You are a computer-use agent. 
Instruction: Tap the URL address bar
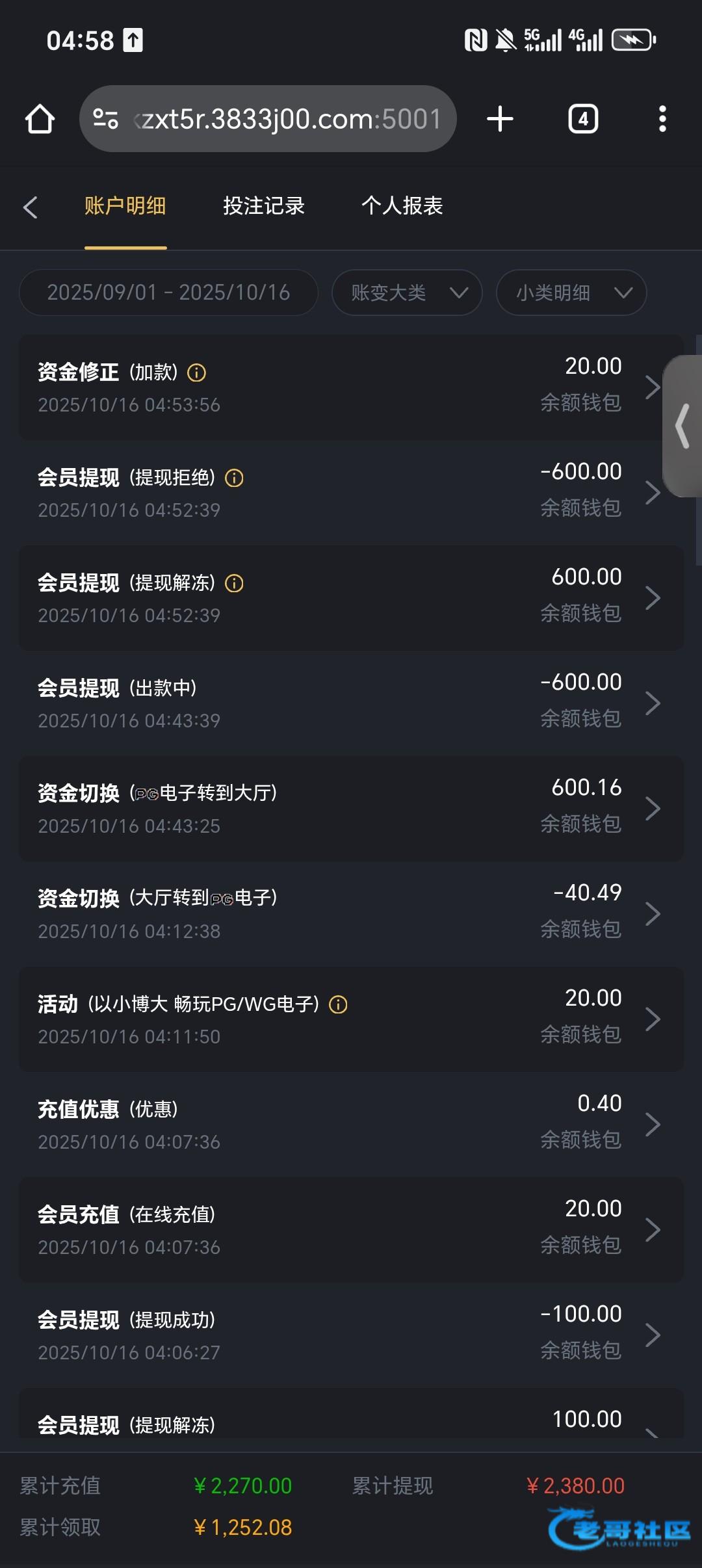pyautogui.click(x=268, y=119)
